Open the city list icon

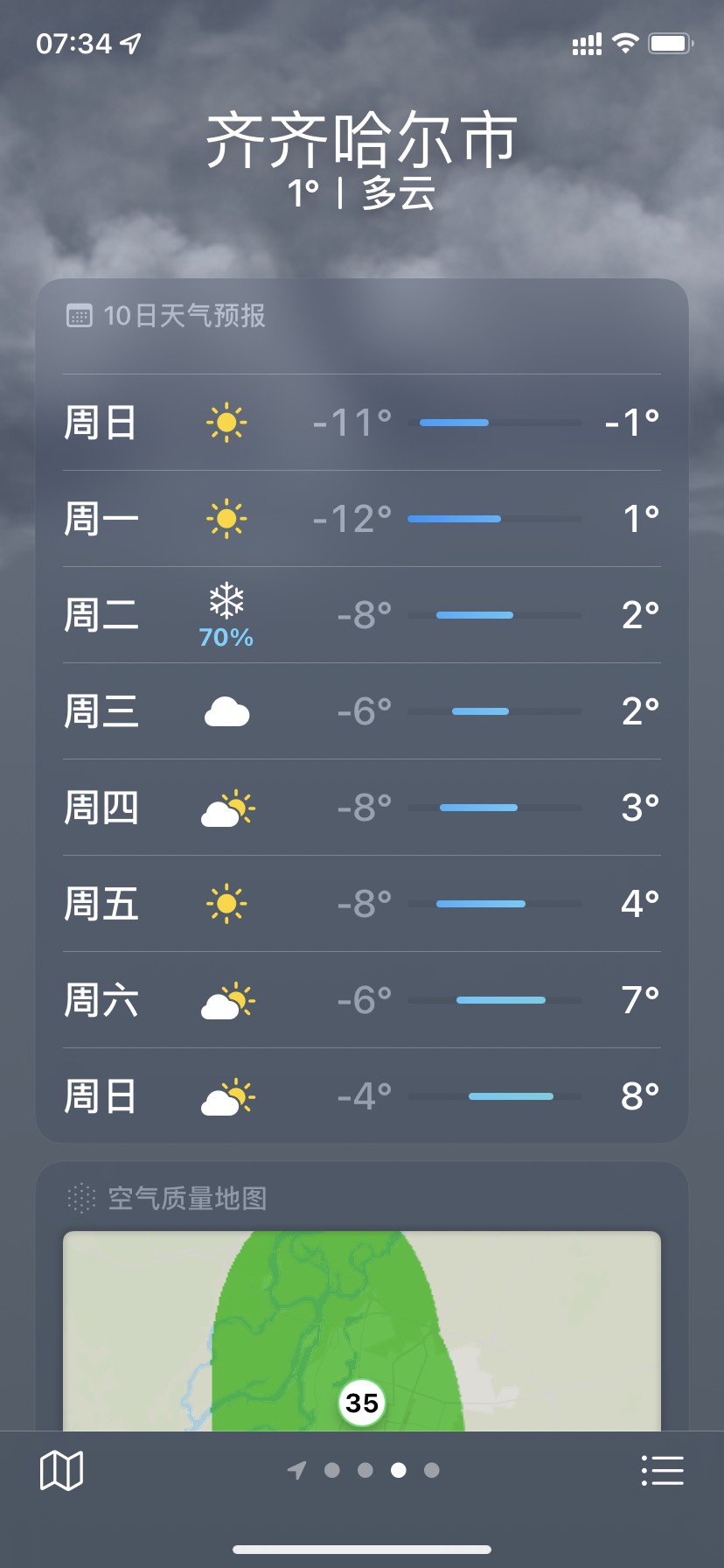pos(662,1470)
